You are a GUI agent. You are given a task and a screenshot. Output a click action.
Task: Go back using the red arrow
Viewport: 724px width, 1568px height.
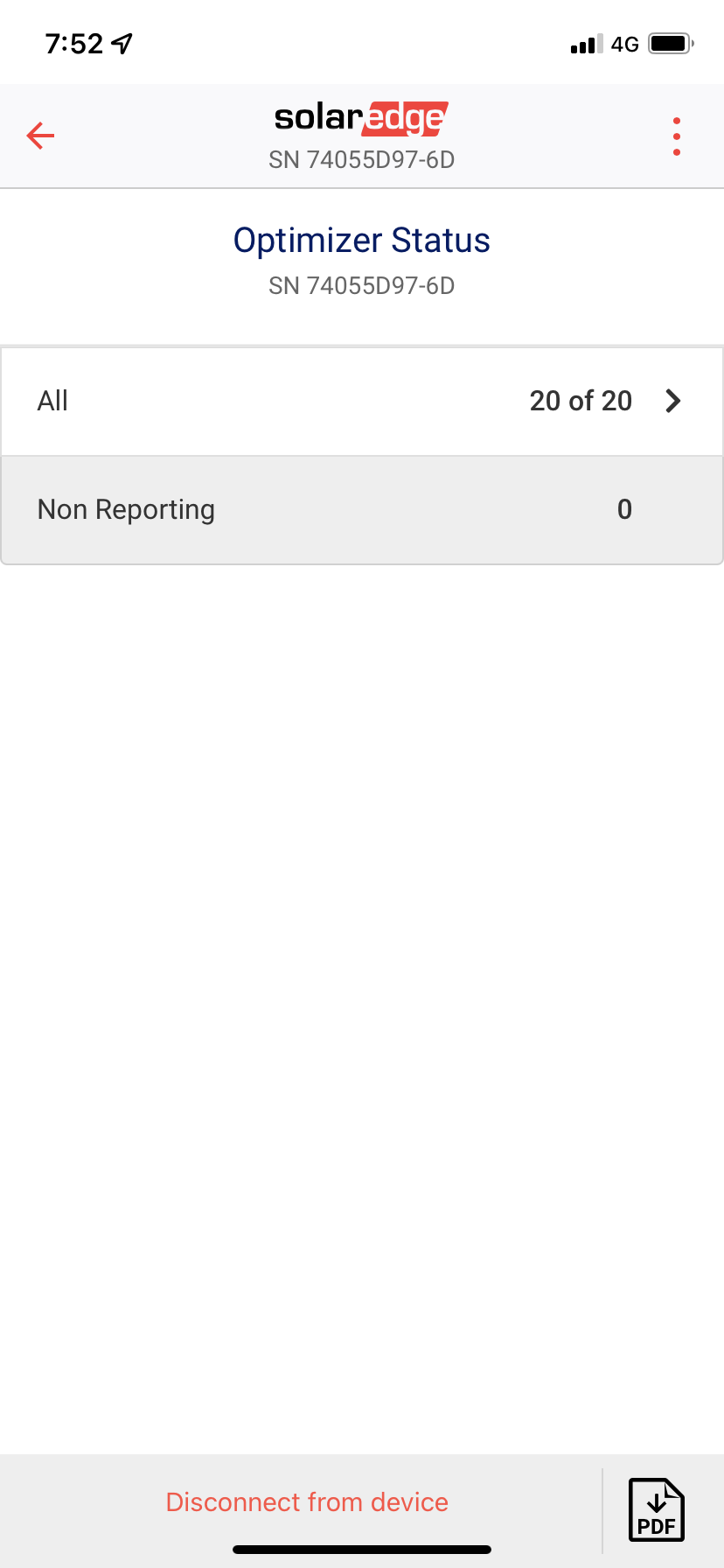click(40, 136)
